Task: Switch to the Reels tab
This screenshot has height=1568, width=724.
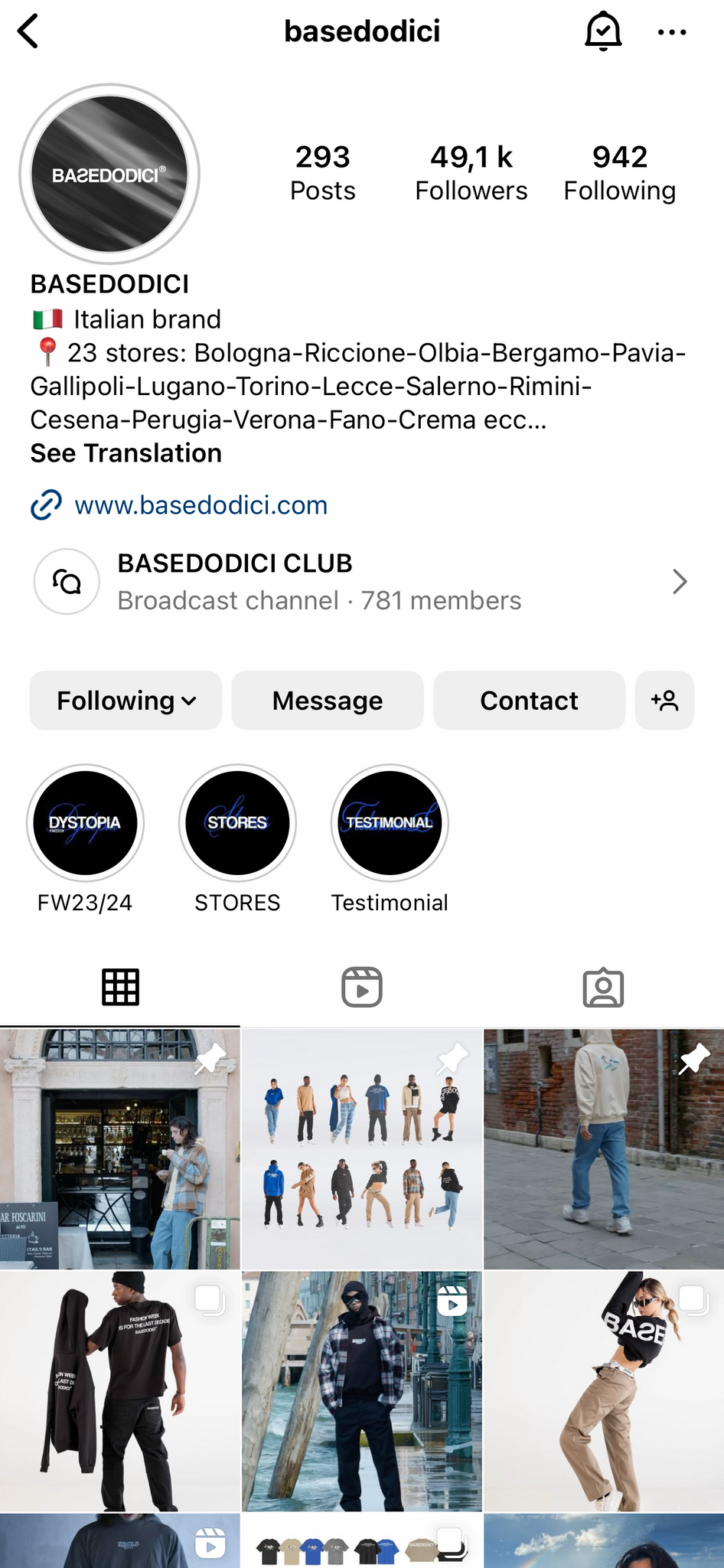Action: (x=362, y=987)
